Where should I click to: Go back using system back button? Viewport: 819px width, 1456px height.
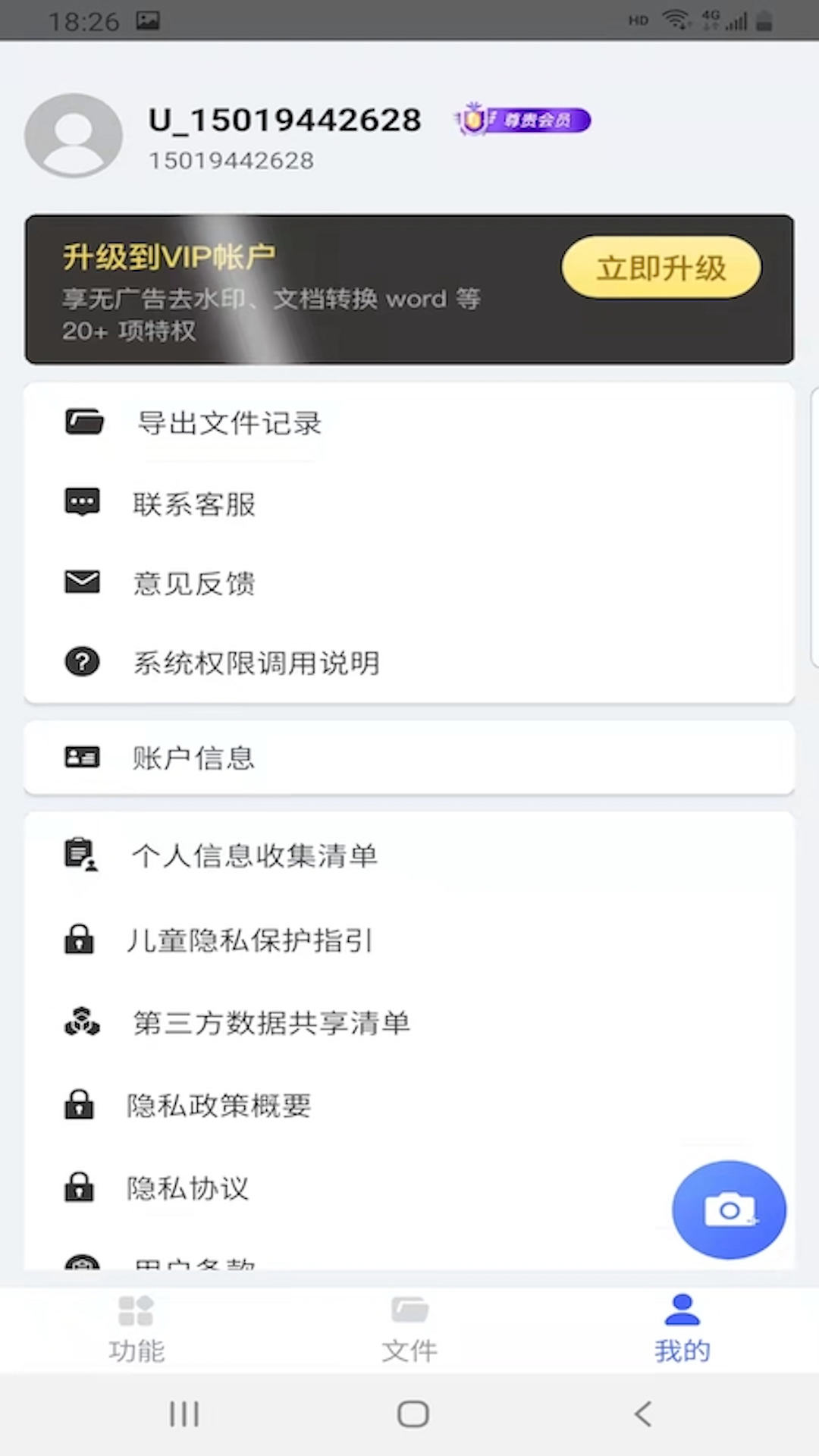tap(643, 1414)
